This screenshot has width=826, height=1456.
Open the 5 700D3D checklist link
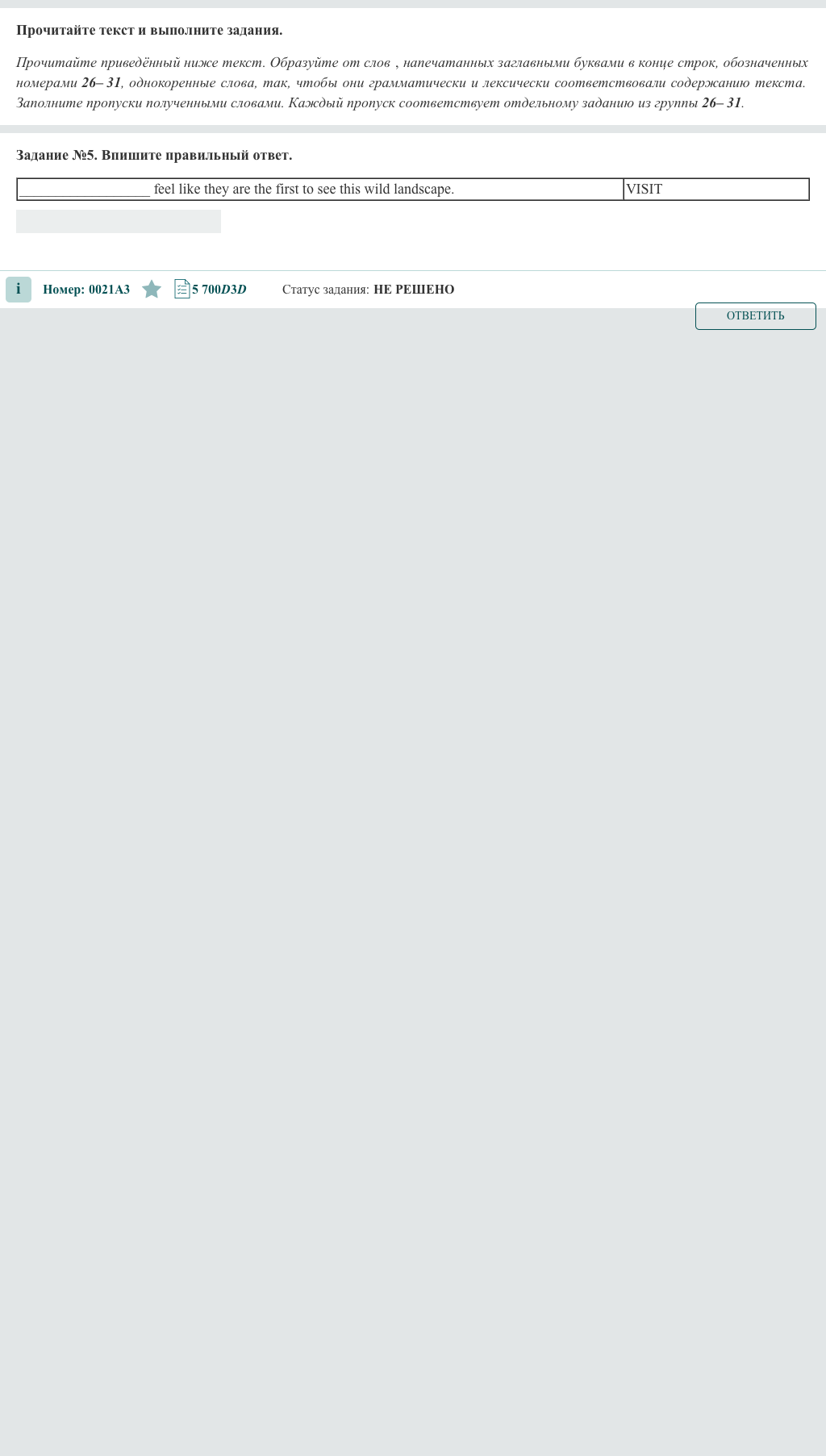click(x=211, y=290)
